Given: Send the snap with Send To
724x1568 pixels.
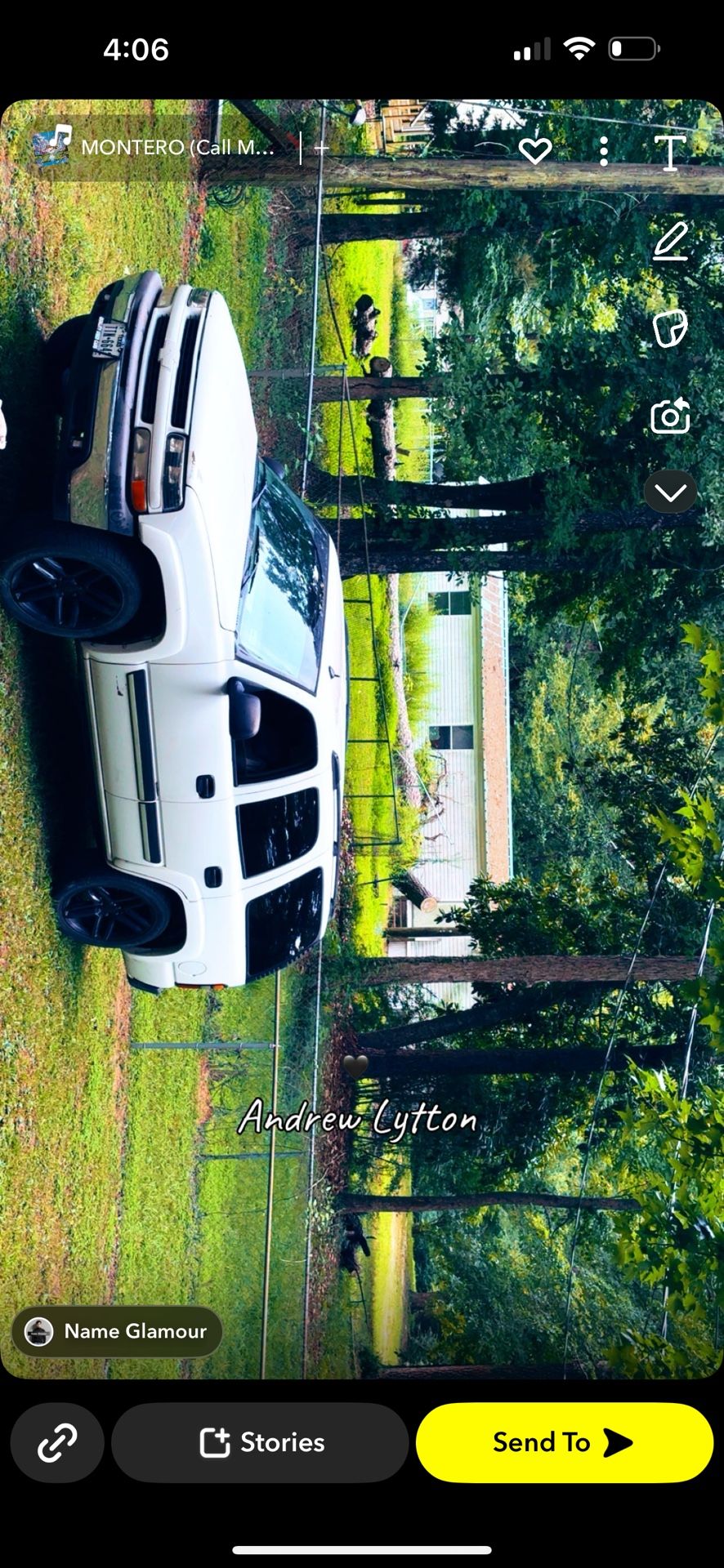Looking at the screenshot, I should coord(564,1442).
